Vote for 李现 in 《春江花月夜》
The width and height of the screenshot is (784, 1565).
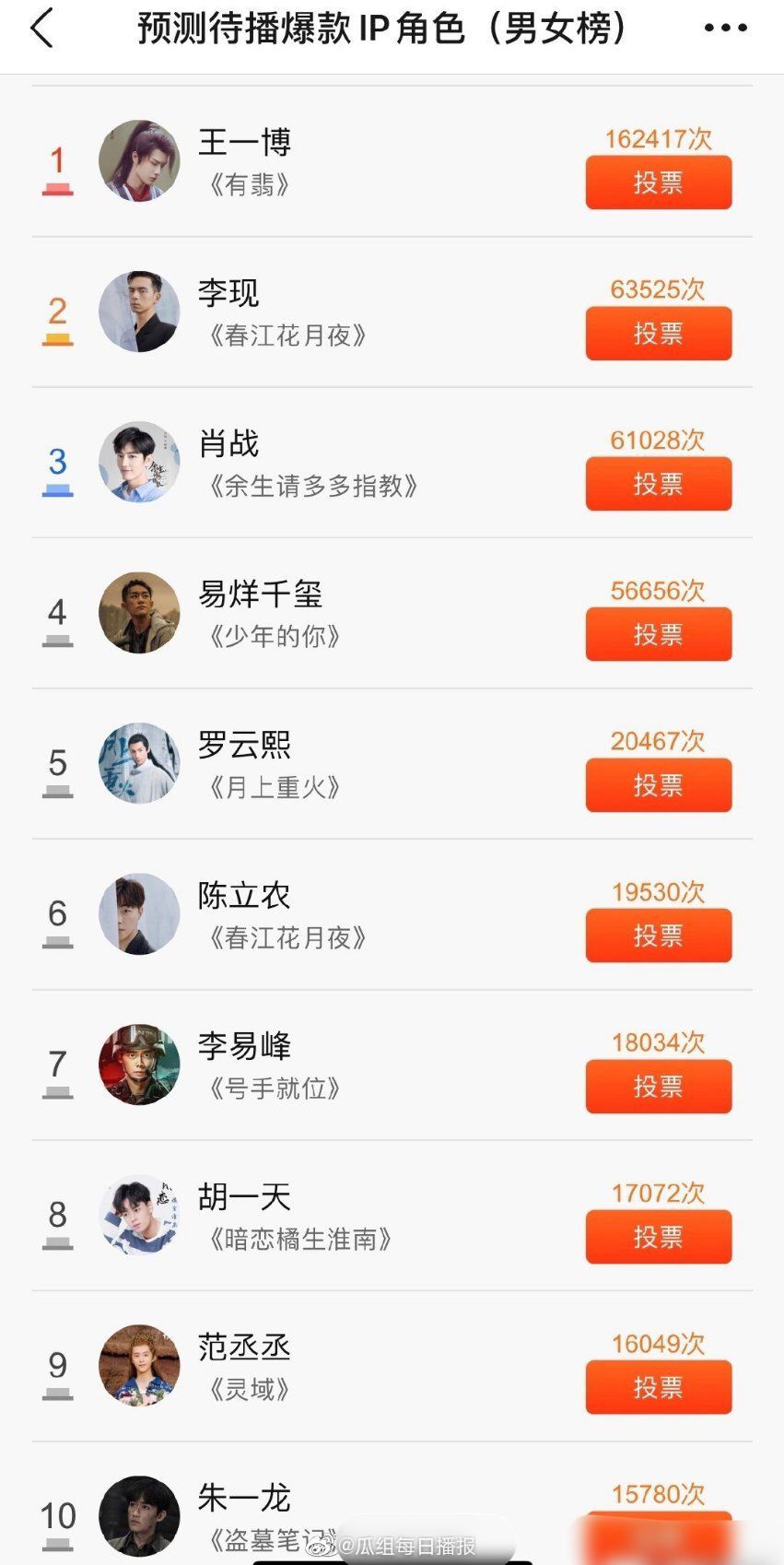658,333
